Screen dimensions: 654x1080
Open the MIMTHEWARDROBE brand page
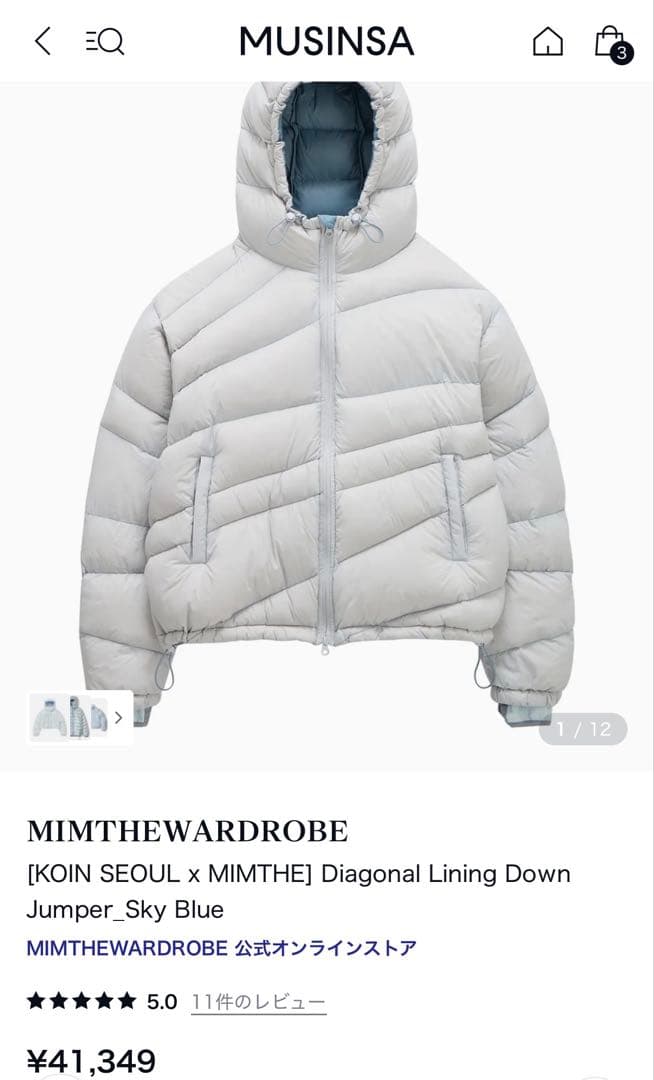(187, 831)
